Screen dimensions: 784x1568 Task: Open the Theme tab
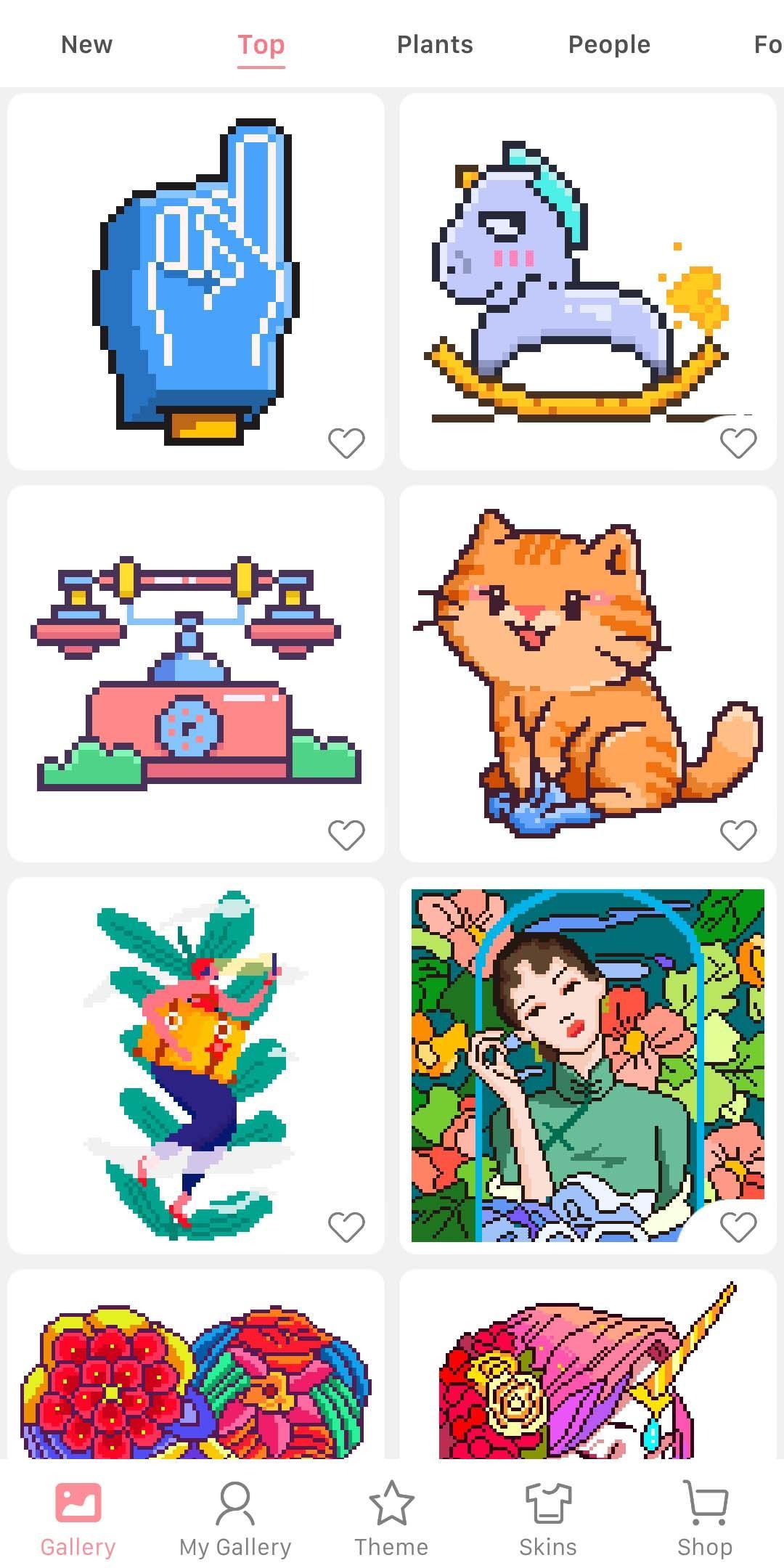click(391, 1519)
